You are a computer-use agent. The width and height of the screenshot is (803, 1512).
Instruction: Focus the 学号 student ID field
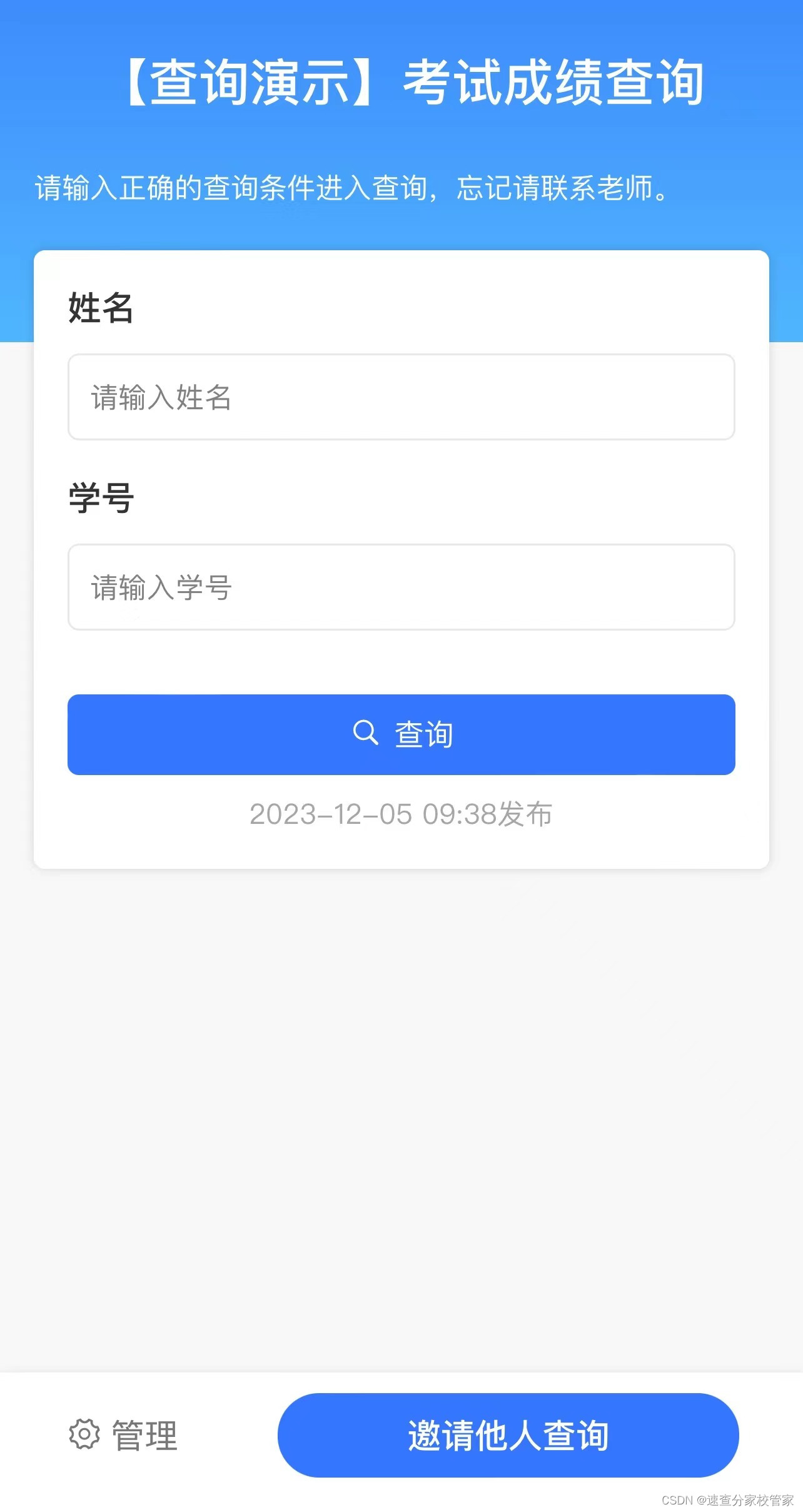click(x=401, y=587)
